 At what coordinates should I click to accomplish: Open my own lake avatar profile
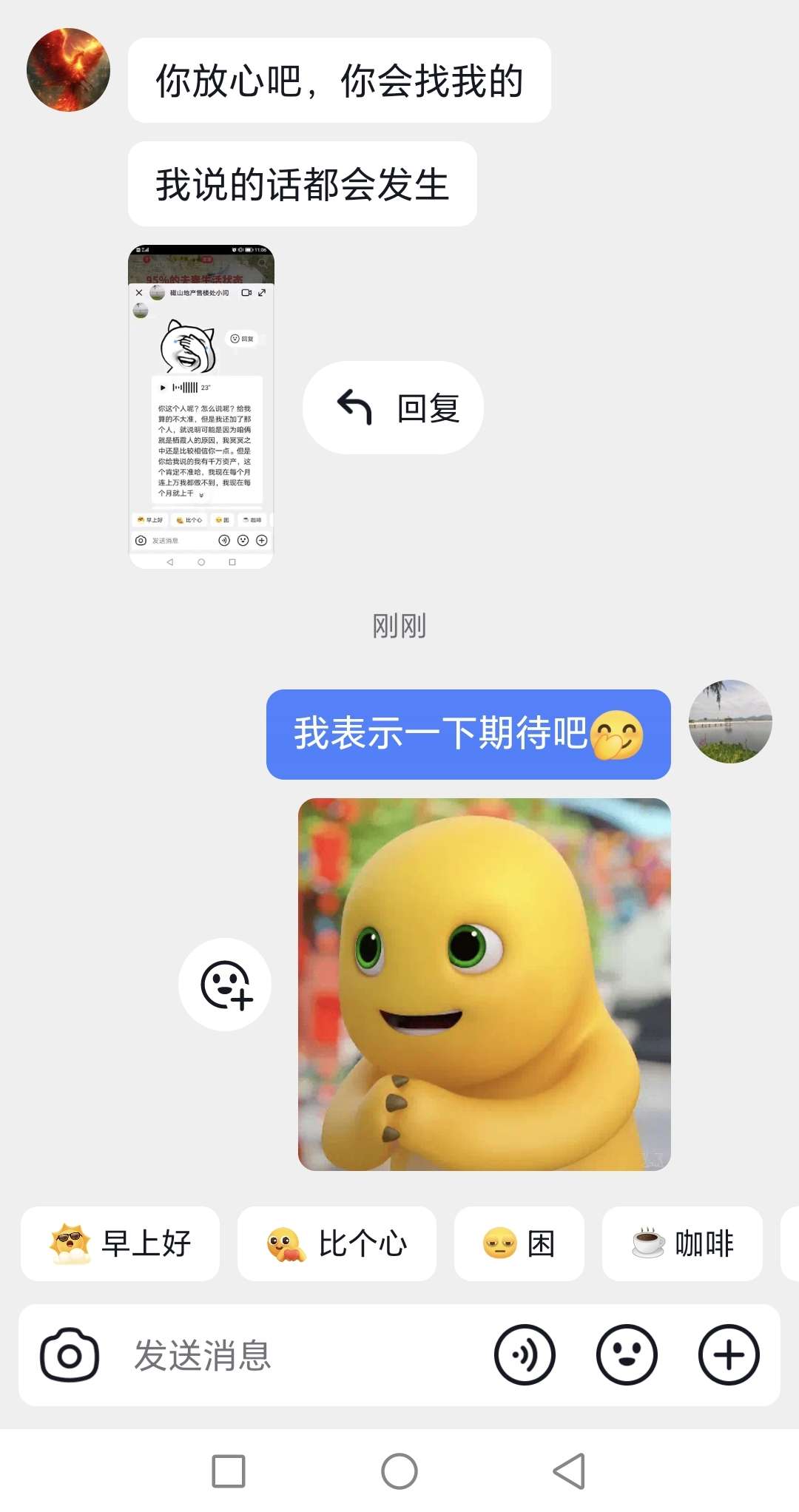(x=730, y=721)
